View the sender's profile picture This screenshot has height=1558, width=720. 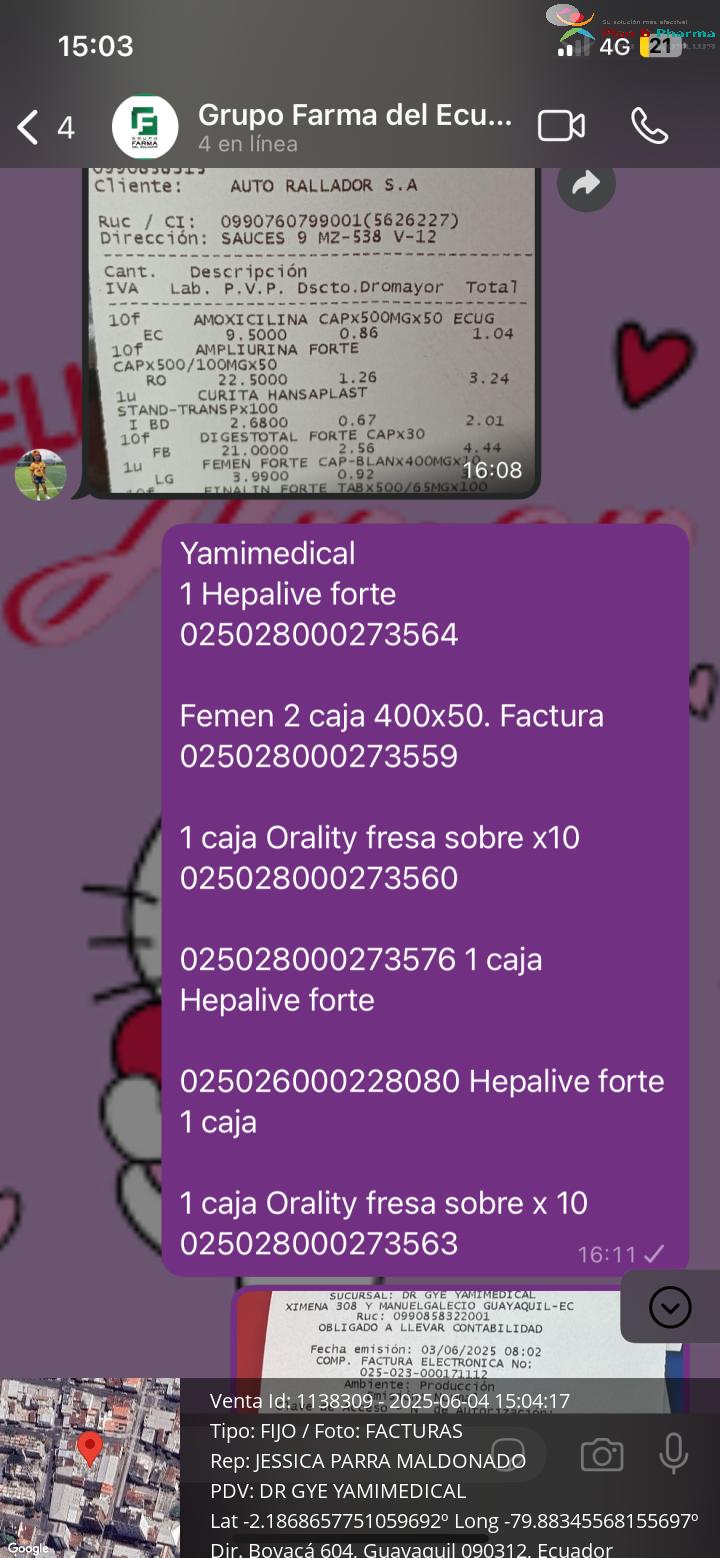click(x=41, y=474)
